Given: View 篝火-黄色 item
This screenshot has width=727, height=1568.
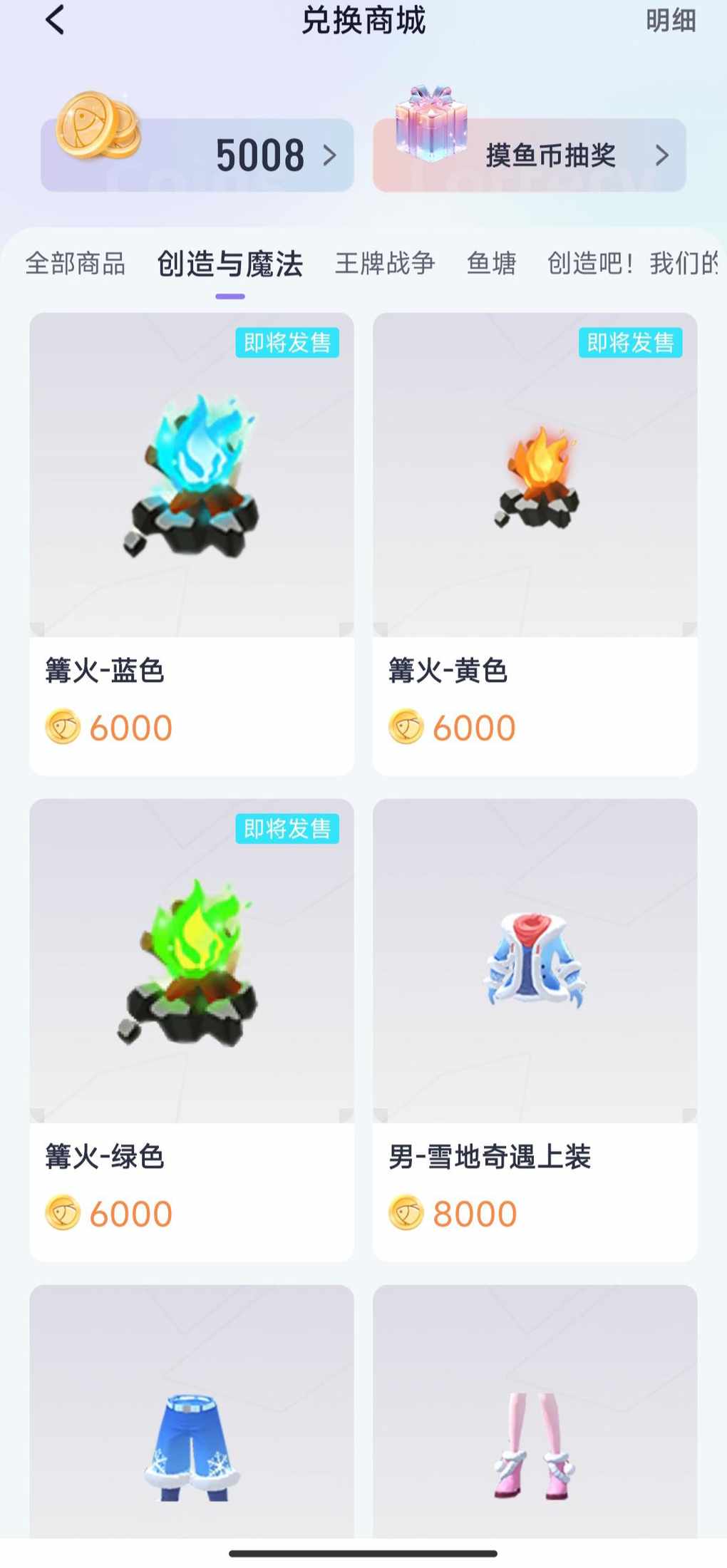Looking at the screenshot, I should (535, 543).
